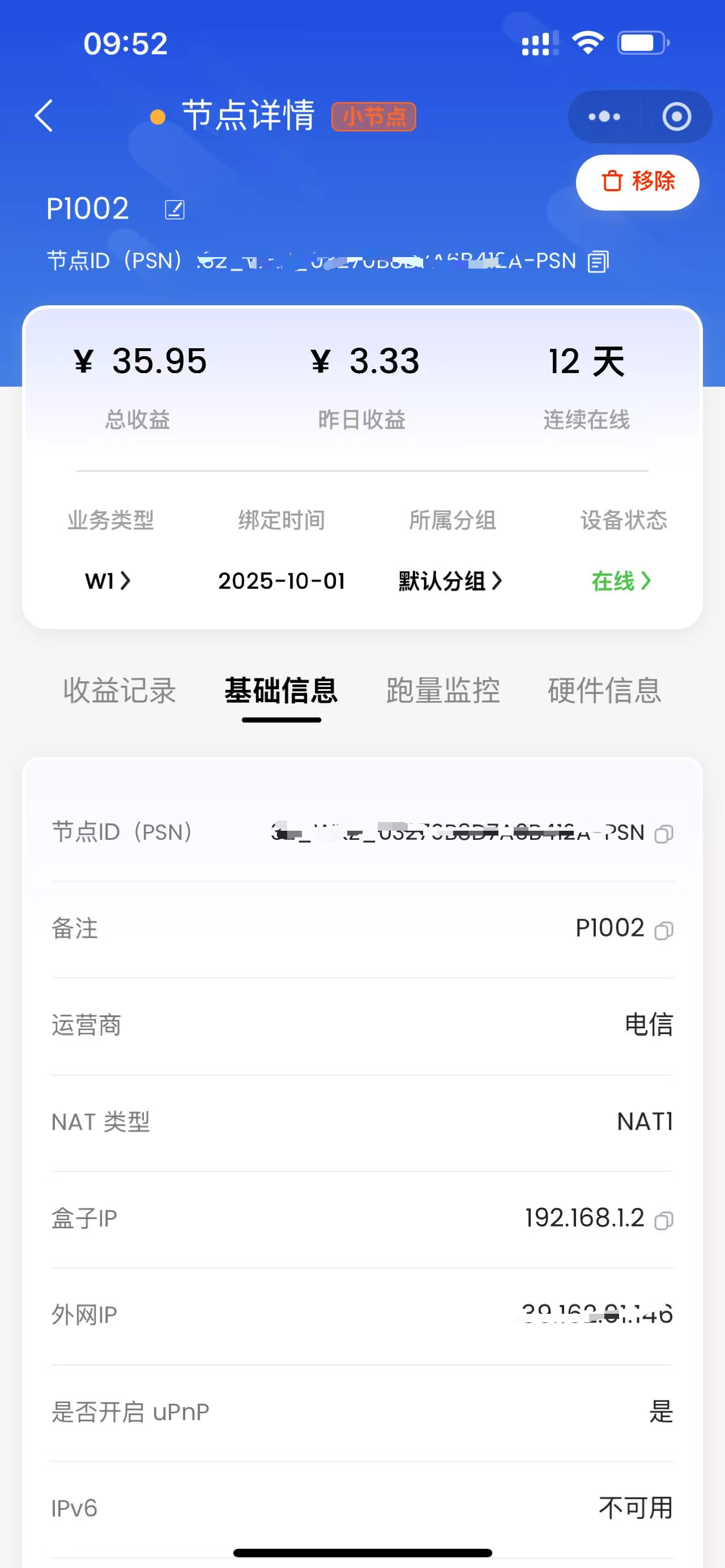Tap the mini-program close circle button

pos(677,117)
